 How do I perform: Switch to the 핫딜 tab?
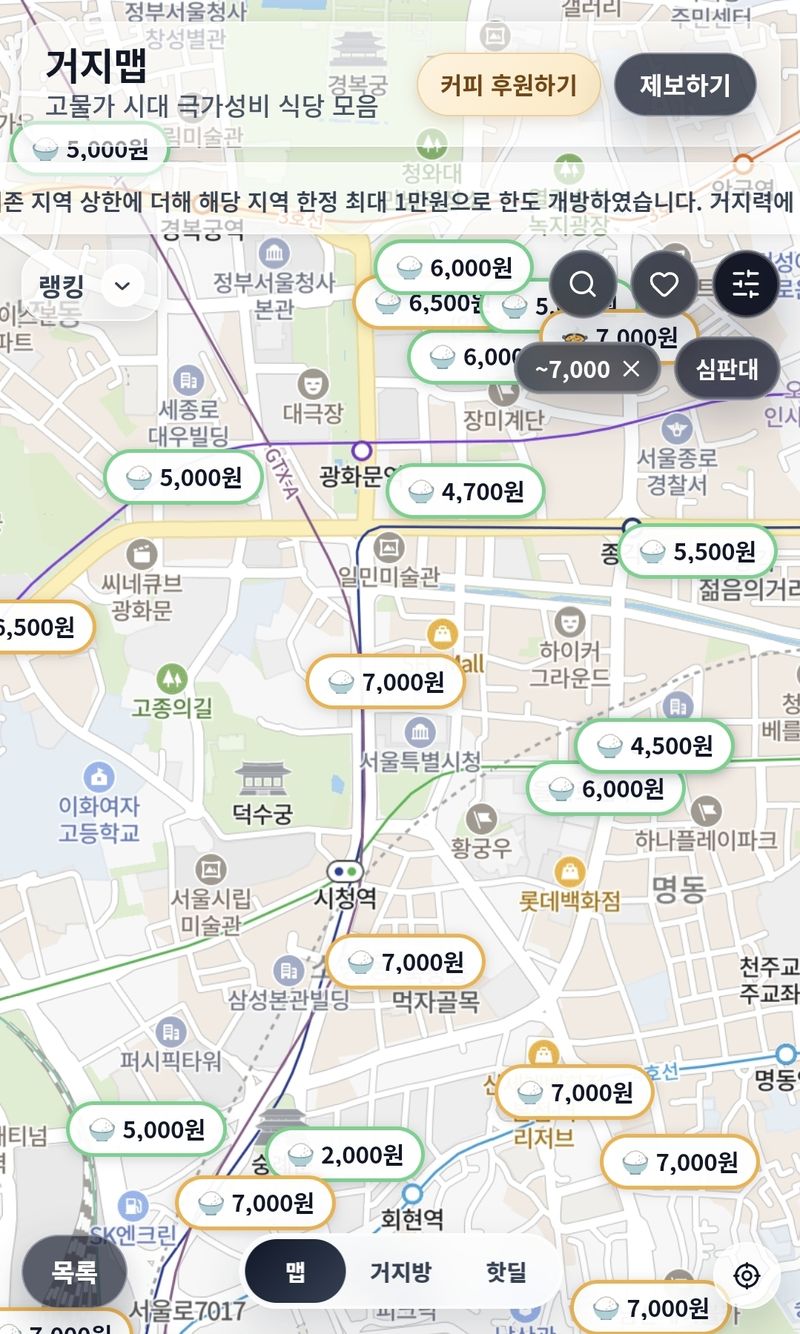[506, 1272]
